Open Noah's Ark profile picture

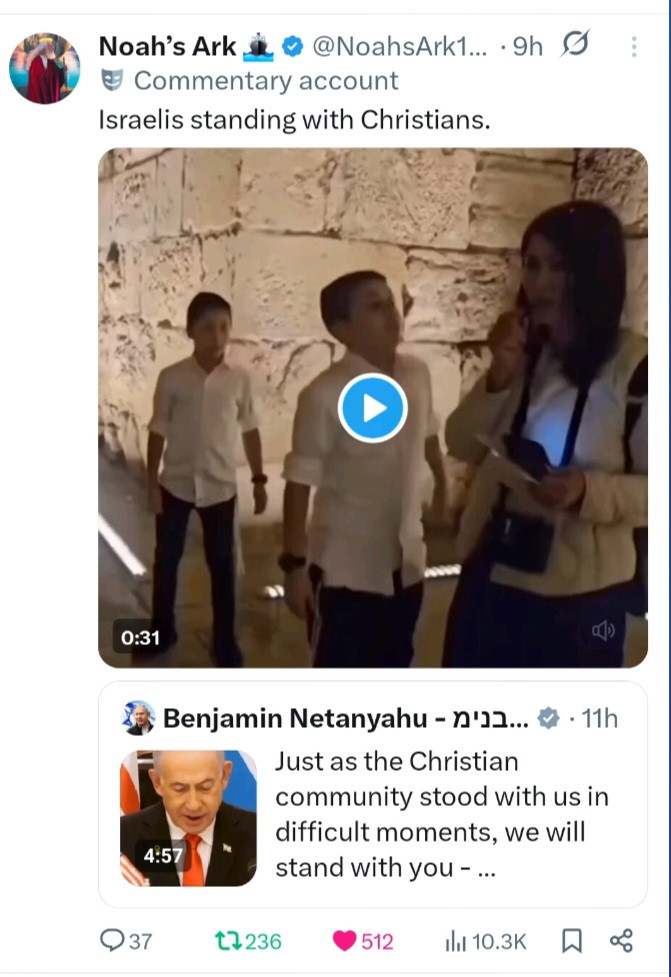point(44,68)
